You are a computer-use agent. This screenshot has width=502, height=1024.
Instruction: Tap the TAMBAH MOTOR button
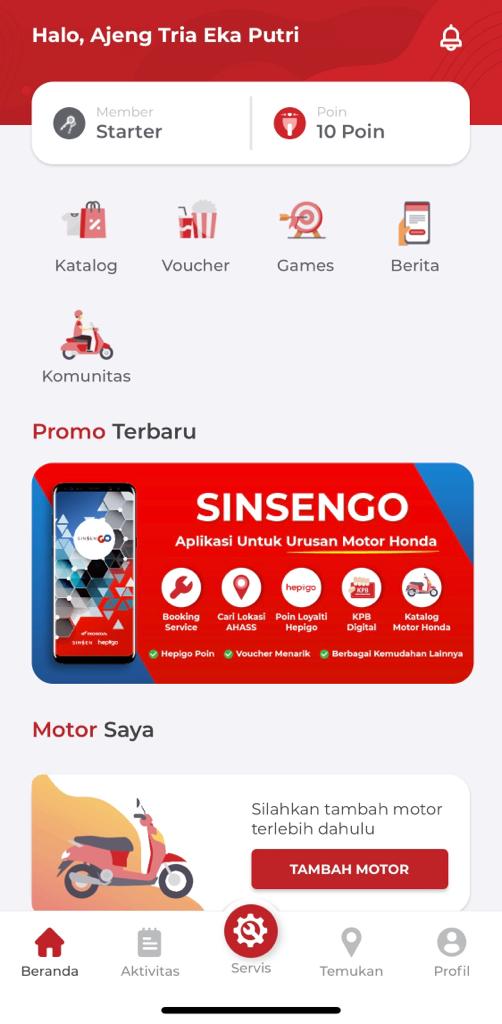[350, 869]
